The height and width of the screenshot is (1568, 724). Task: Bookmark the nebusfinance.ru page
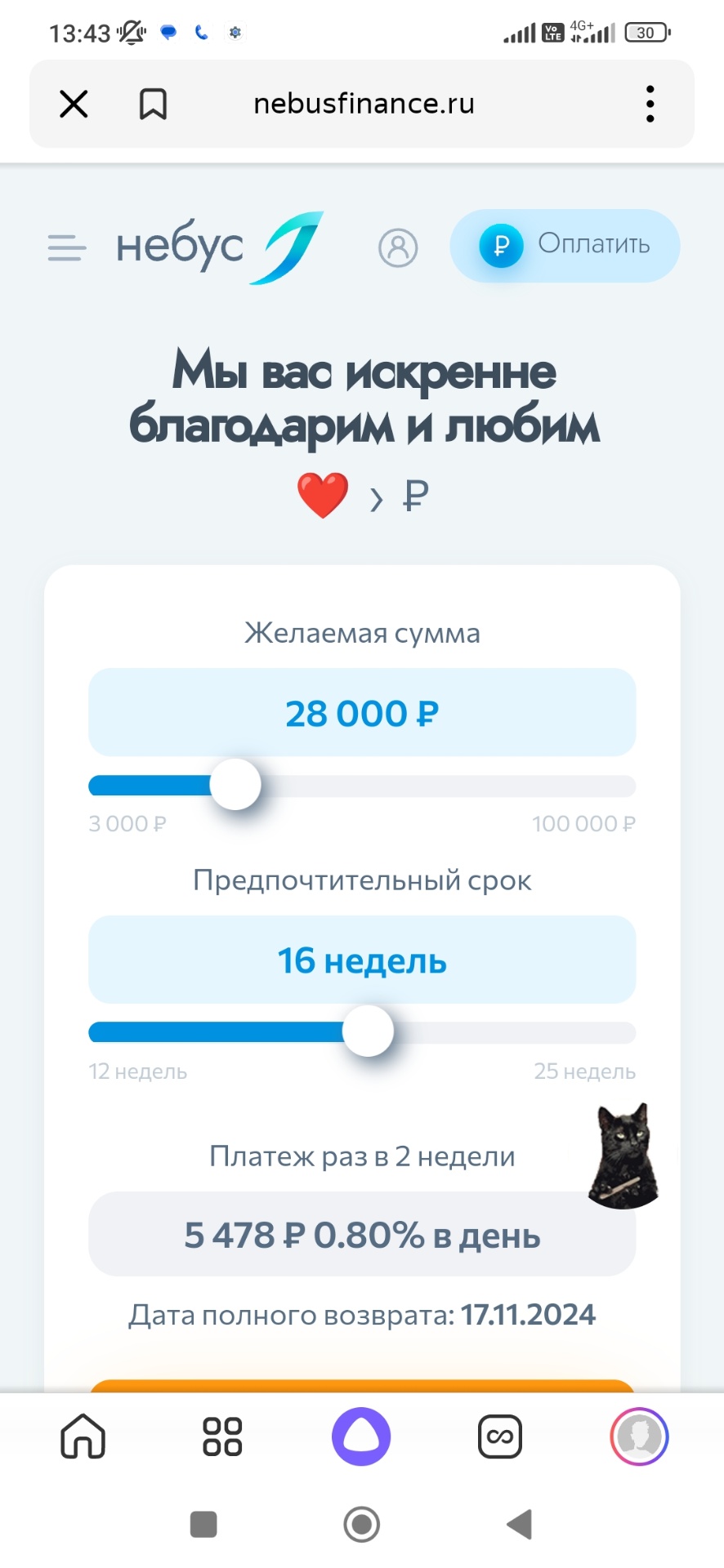153,104
